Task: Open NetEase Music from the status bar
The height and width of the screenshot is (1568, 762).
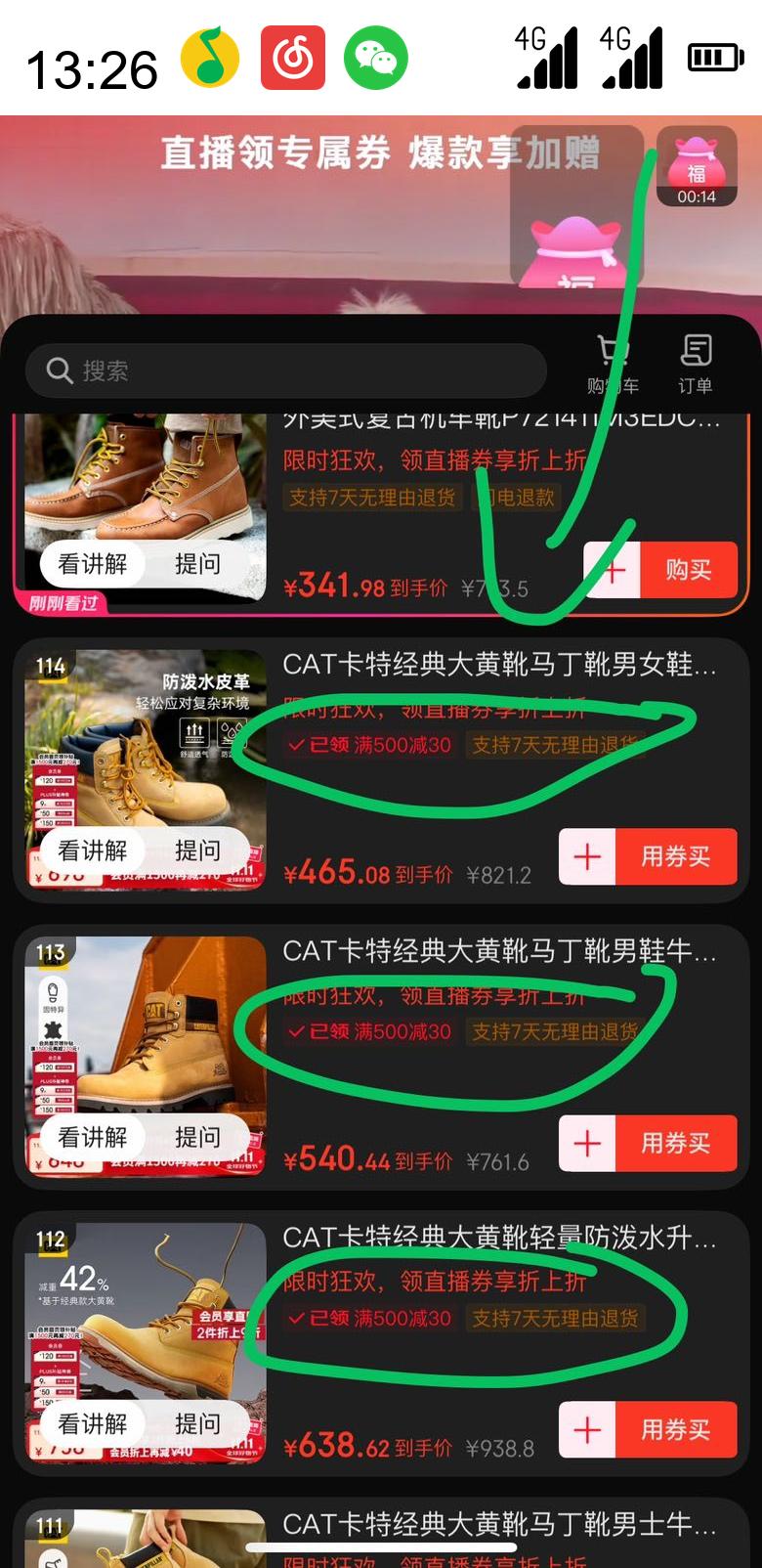Action: [293, 59]
